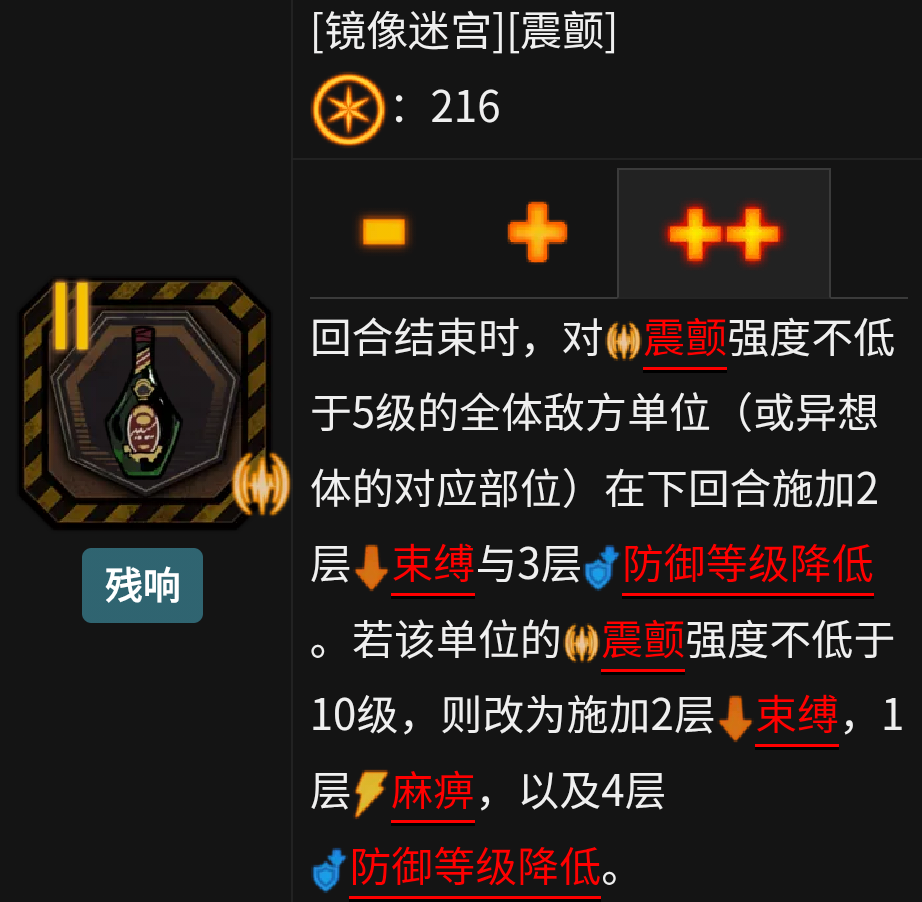This screenshot has width=922, height=902.
Task: Open 防御等级降低 link after 与3层
Action: (747, 567)
